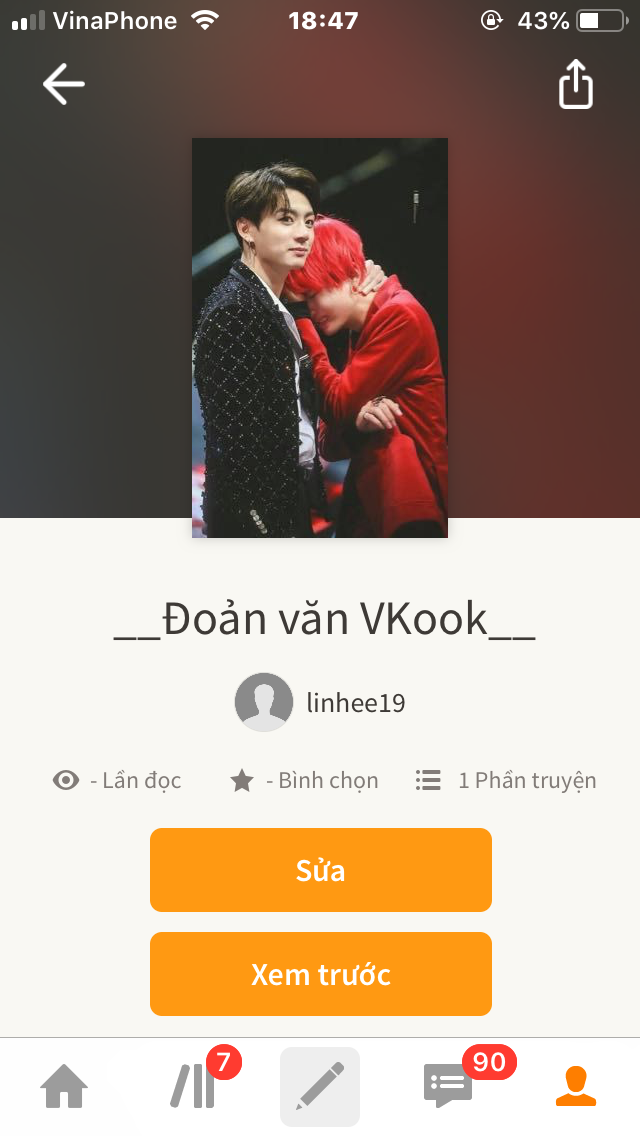Open the Library tab
The image size is (640, 1136).
(x=192, y=1087)
